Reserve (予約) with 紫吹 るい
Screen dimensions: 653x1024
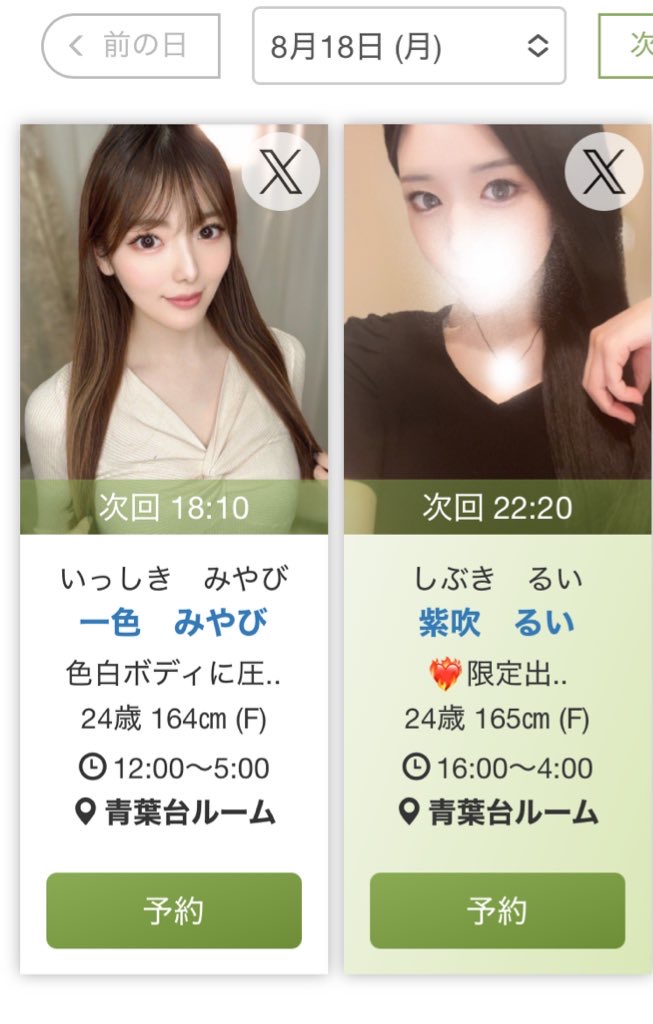[497, 910]
